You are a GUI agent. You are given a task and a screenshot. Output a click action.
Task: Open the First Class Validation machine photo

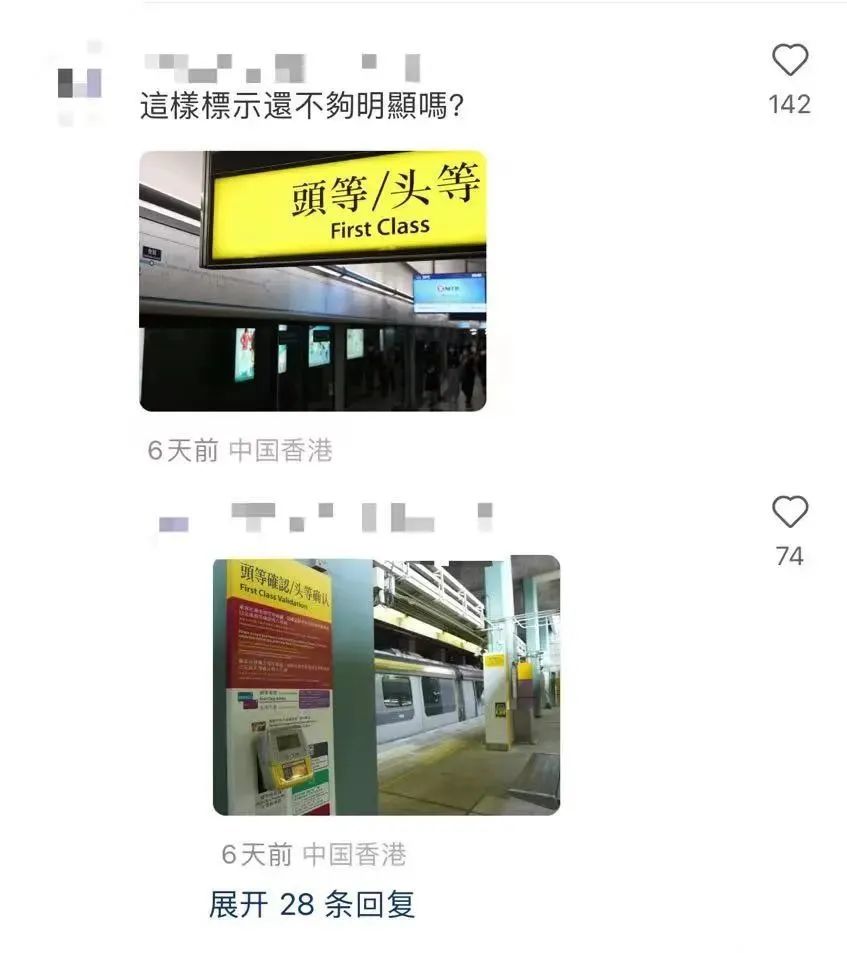[x=386, y=685]
